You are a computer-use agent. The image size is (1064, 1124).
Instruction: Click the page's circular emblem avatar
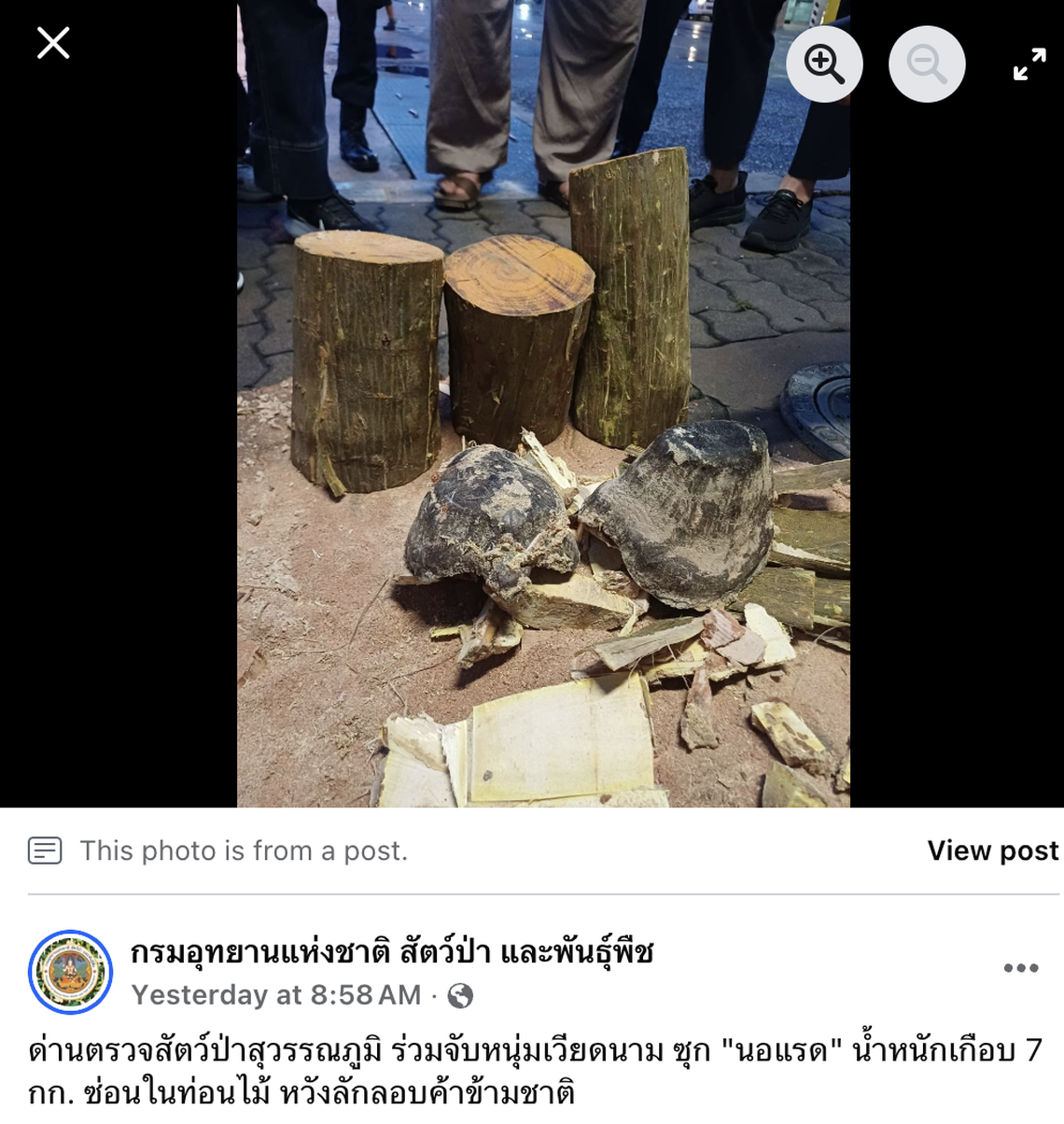(73, 971)
